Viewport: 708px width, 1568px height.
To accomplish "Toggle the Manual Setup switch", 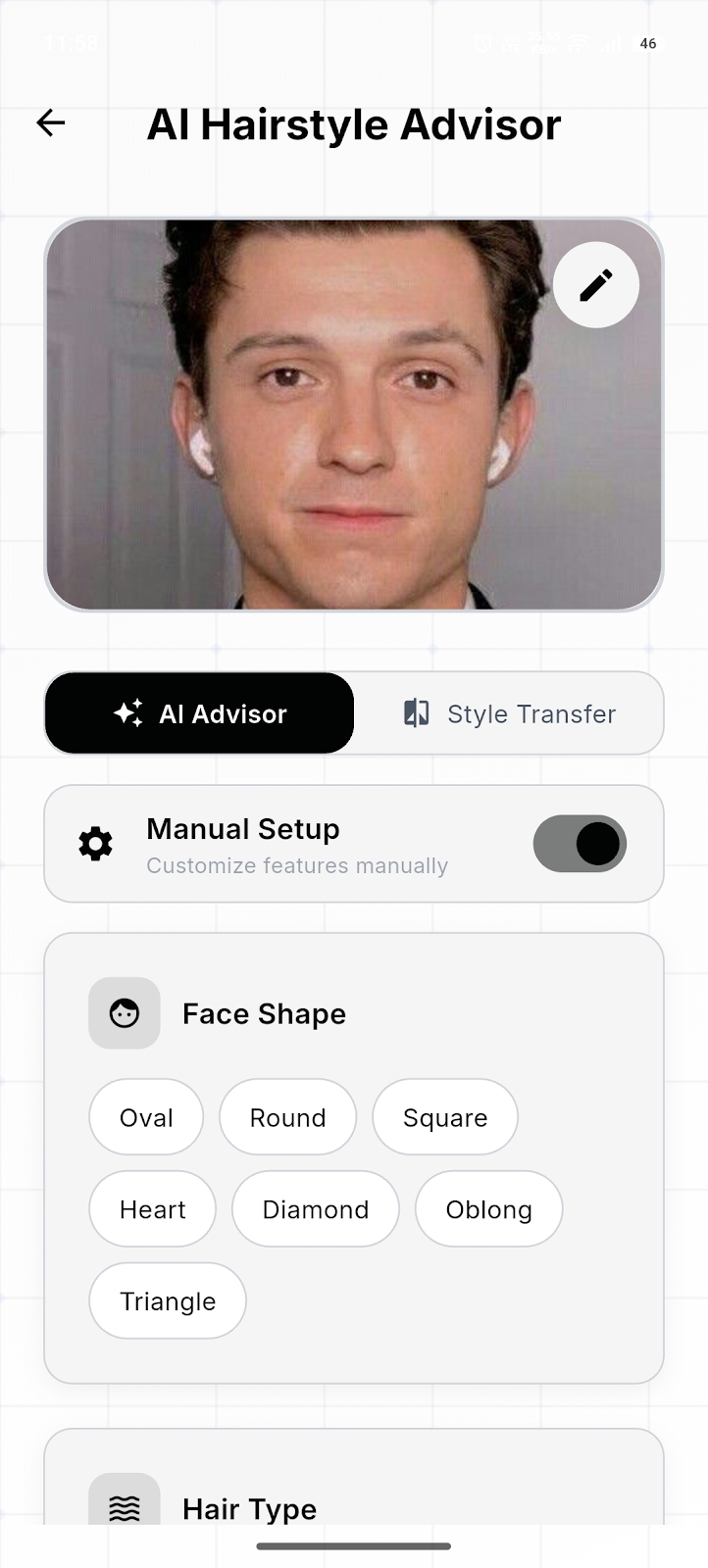I will (579, 844).
